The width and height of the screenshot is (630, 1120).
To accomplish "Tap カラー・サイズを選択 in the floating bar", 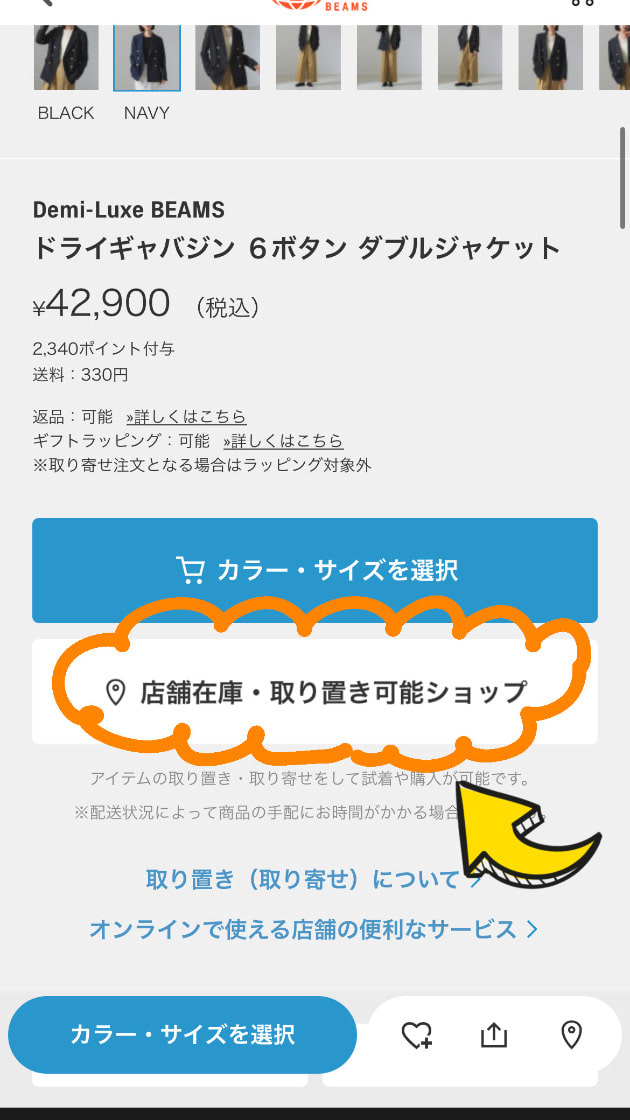I will pos(182,1034).
